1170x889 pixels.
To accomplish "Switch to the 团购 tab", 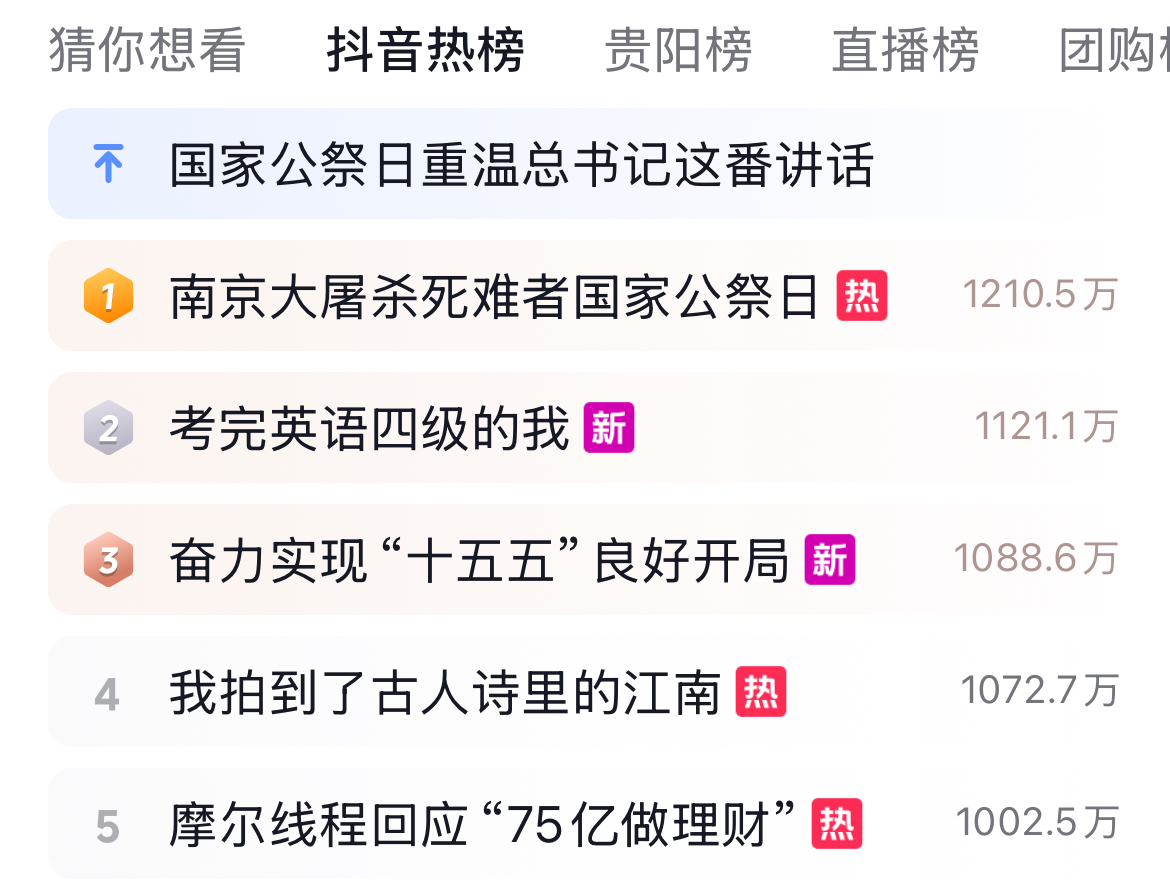I will [x=1112, y=50].
